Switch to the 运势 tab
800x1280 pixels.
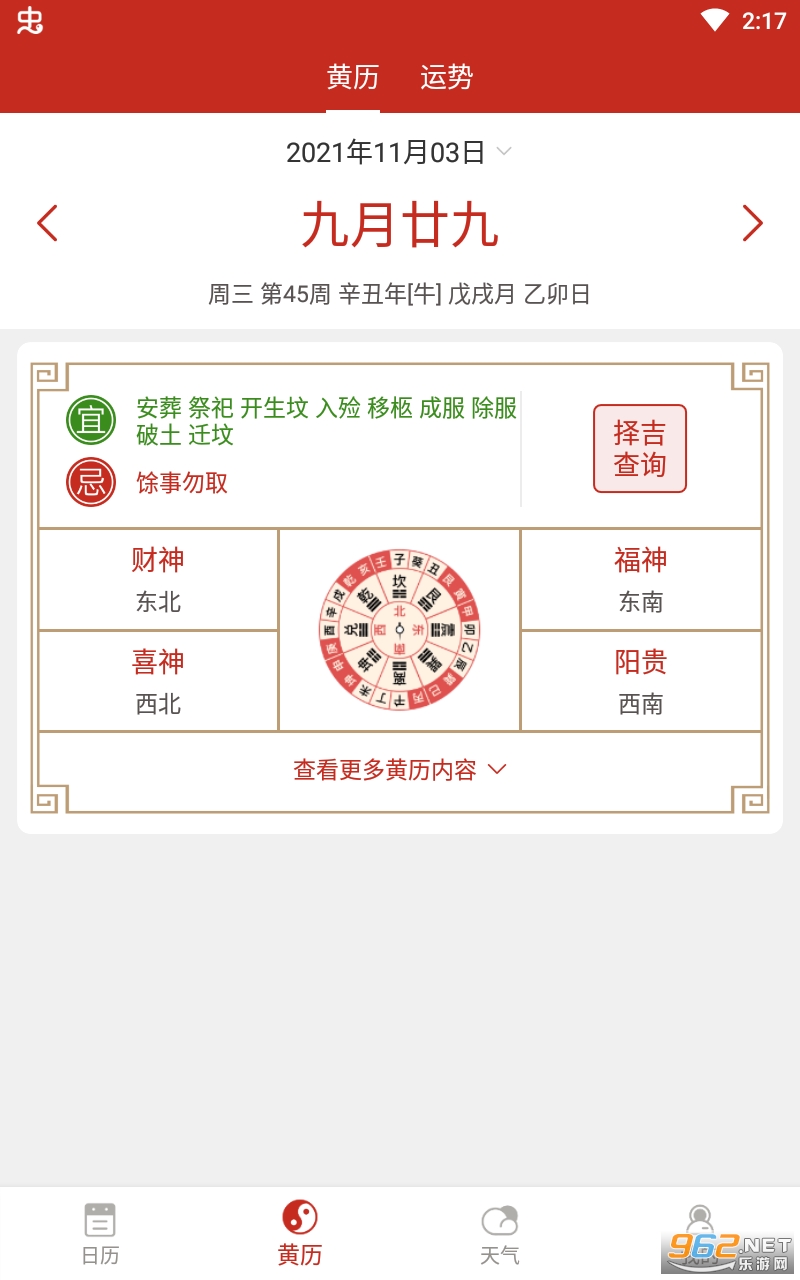pos(446,78)
